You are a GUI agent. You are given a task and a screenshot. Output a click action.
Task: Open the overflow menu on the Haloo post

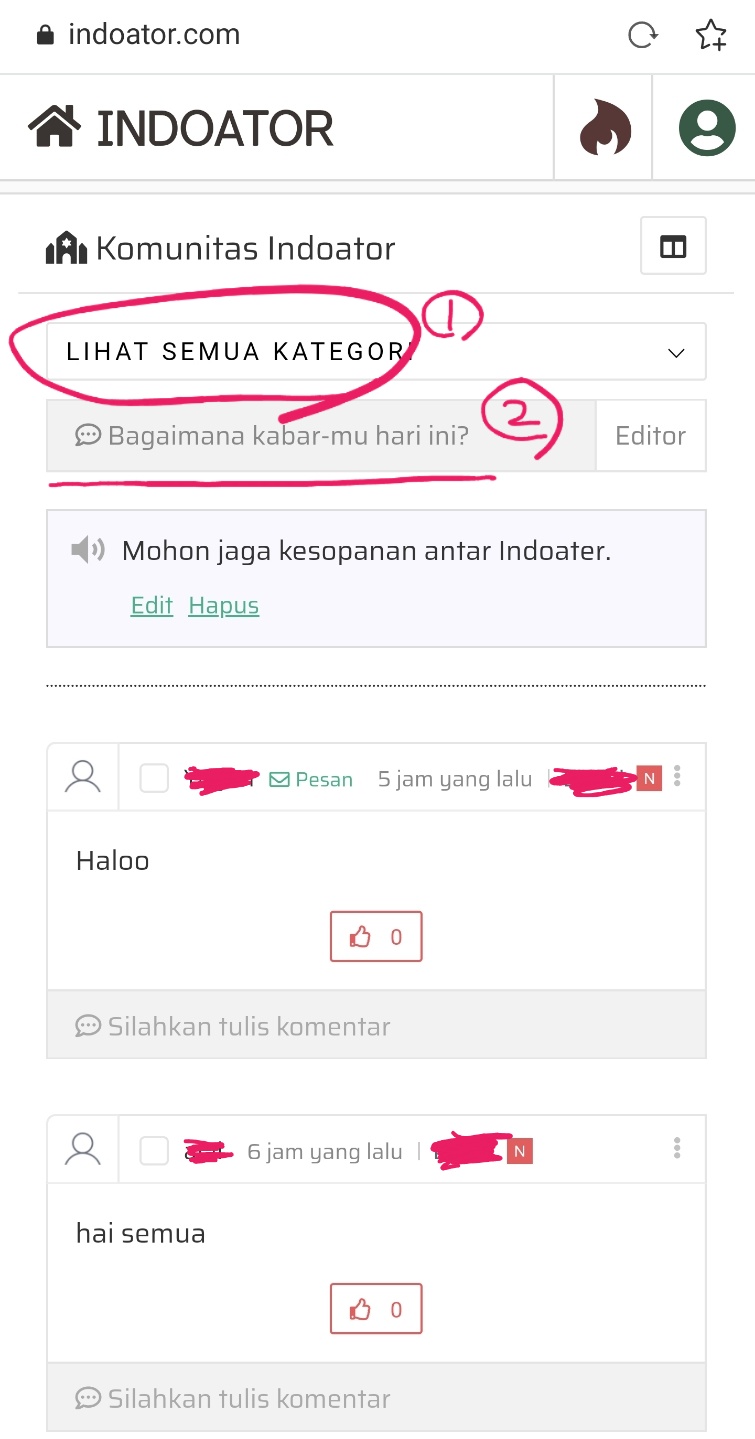[x=678, y=776]
